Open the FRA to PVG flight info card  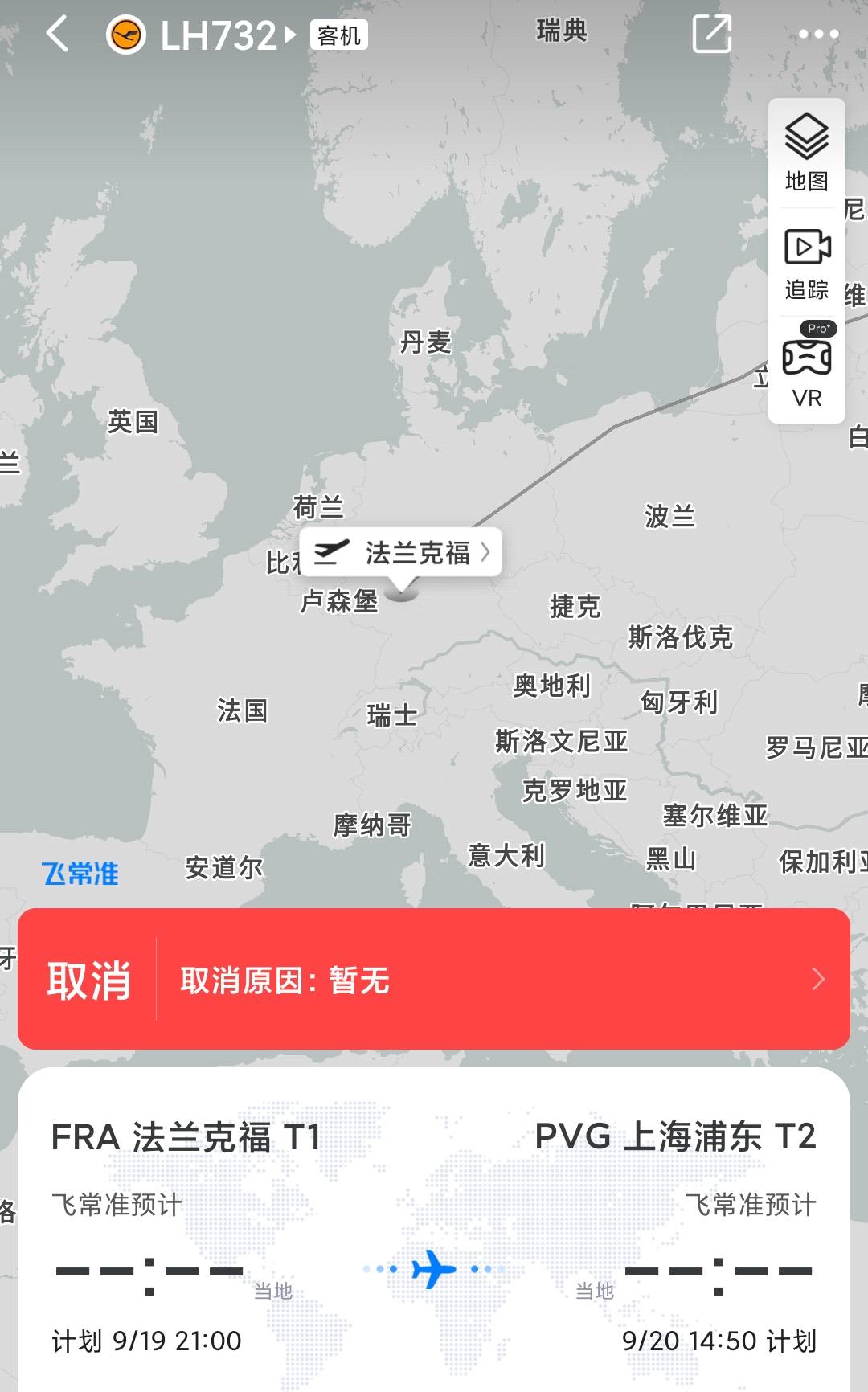[434, 1230]
